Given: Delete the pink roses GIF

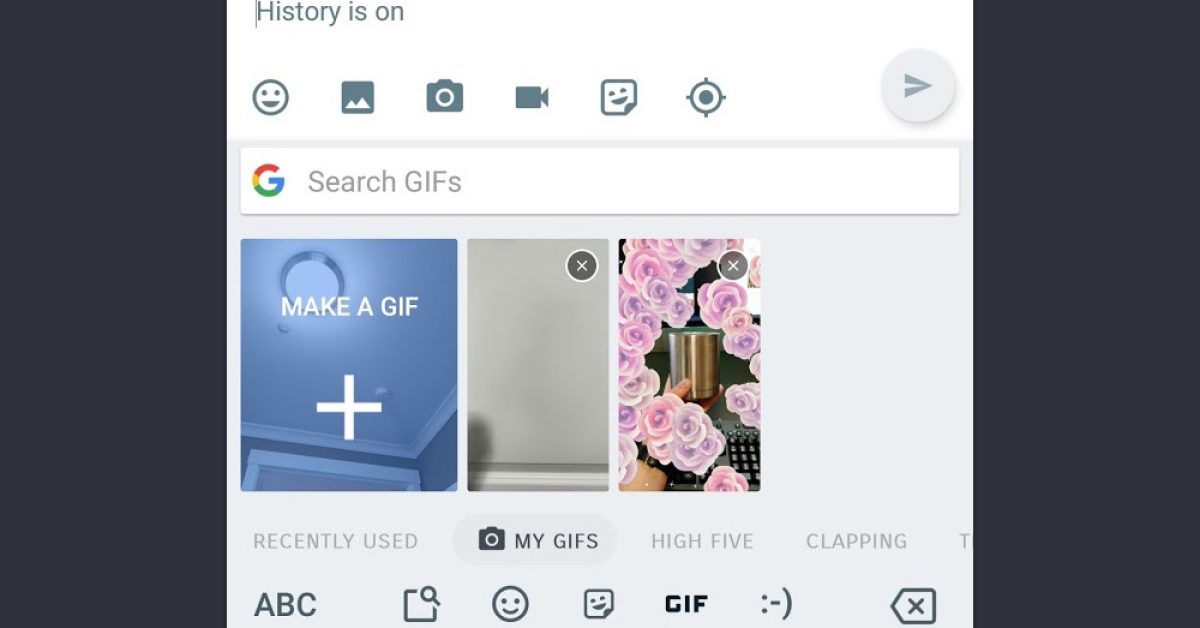Looking at the screenshot, I should (x=734, y=266).
